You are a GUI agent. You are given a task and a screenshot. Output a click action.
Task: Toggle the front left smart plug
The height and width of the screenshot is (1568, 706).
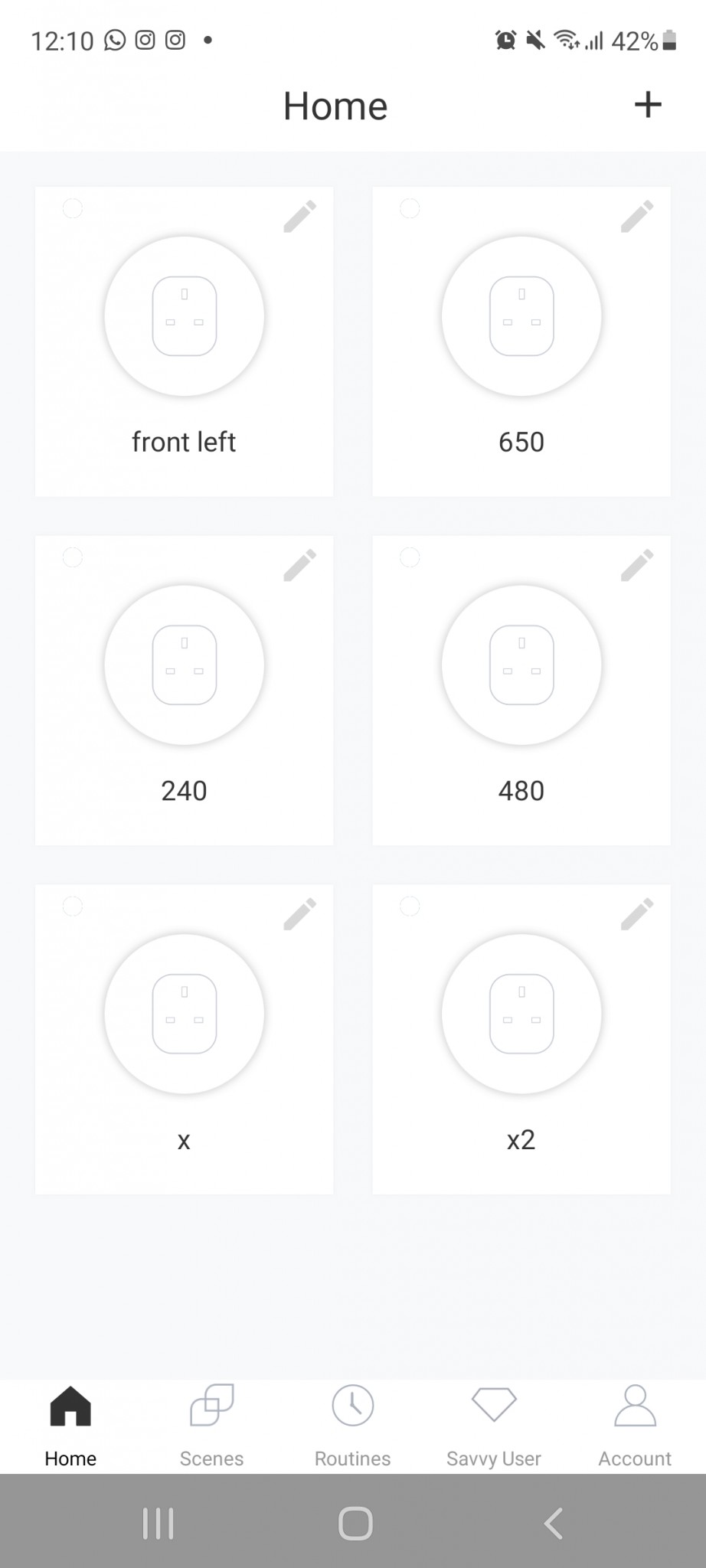pos(185,316)
